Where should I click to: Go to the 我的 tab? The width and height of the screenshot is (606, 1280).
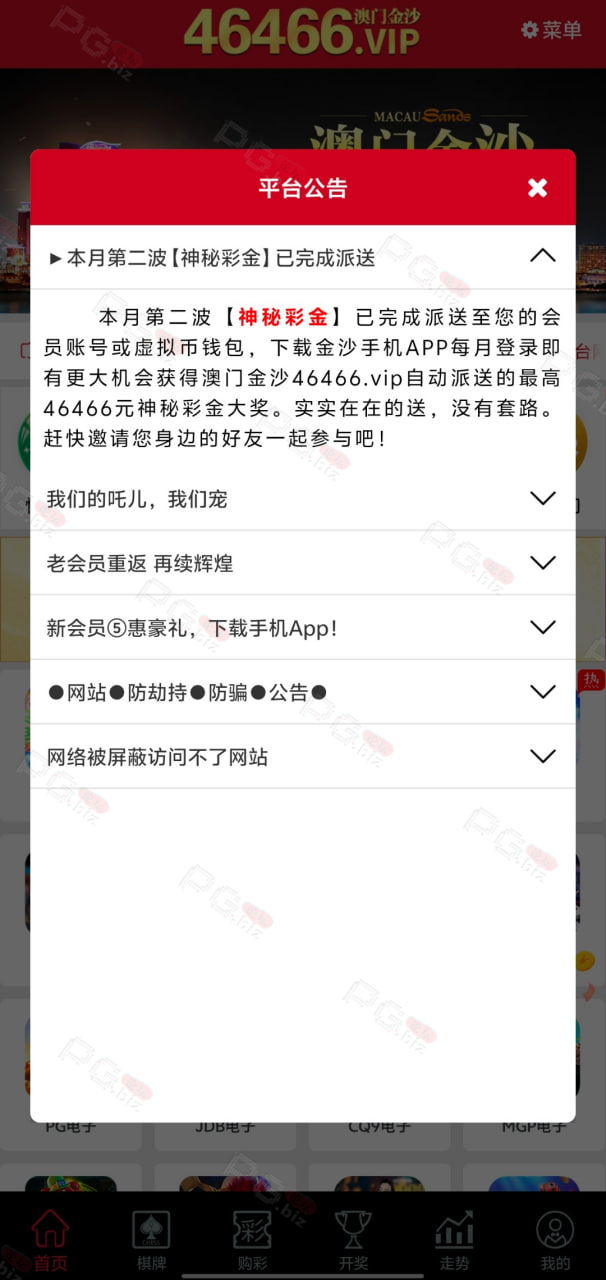coord(555,1240)
